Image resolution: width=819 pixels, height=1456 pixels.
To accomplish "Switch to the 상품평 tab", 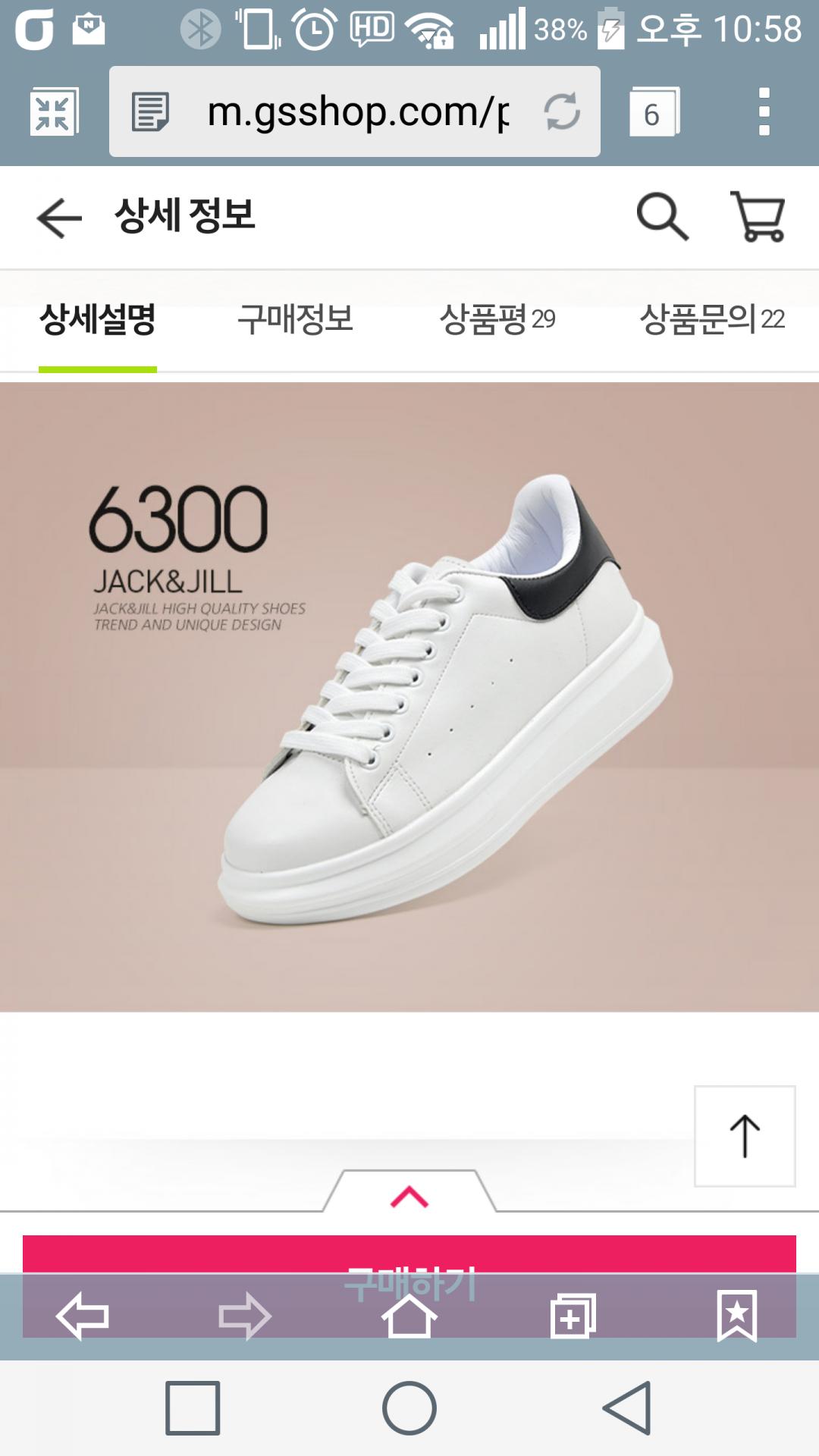I will (497, 319).
